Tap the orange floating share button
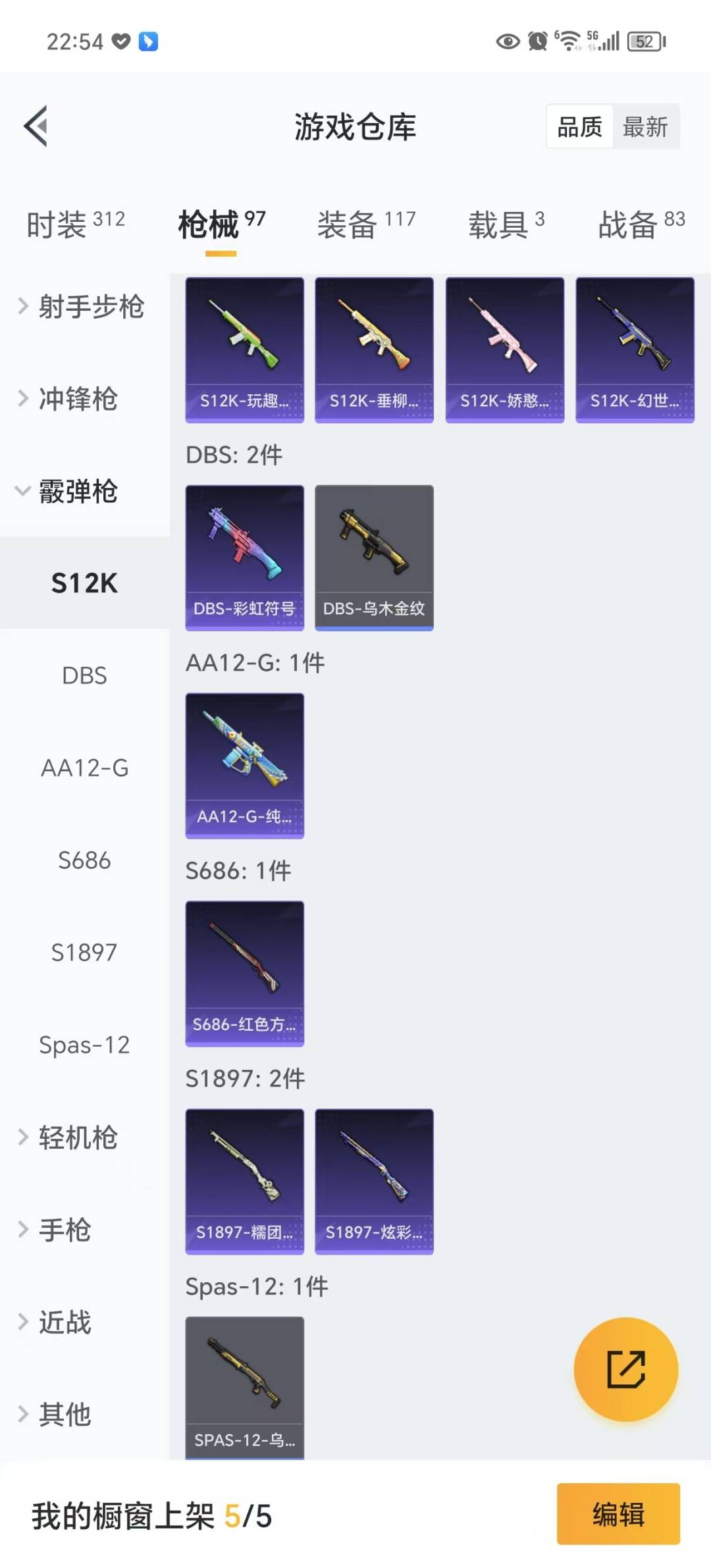This screenshot has height=1568, width=711. [x=625, y=1369]
